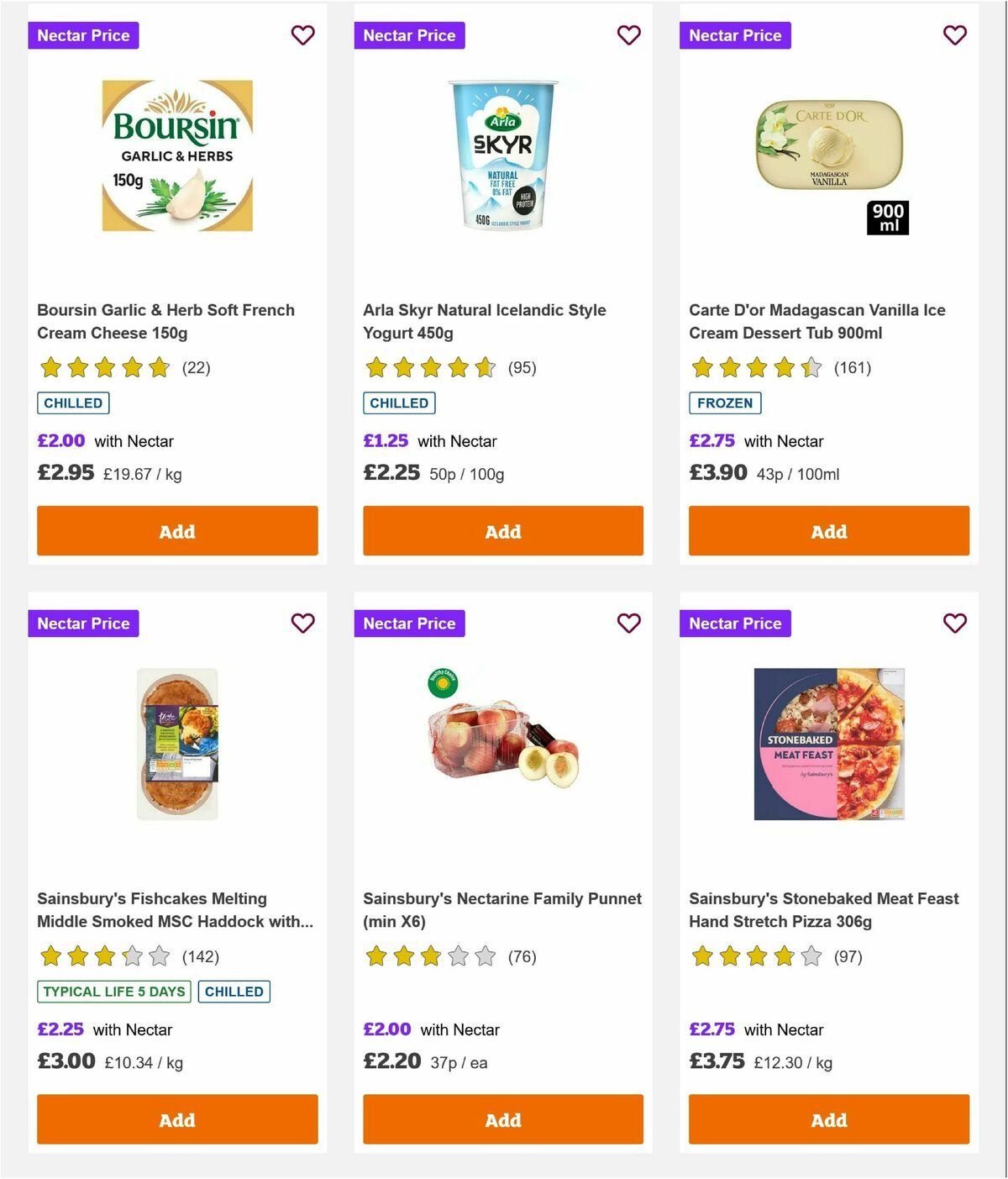Favourite the Boursin Garlic & Herb cheese
Screen dimensions: 1008x1179
click(303, 35)
